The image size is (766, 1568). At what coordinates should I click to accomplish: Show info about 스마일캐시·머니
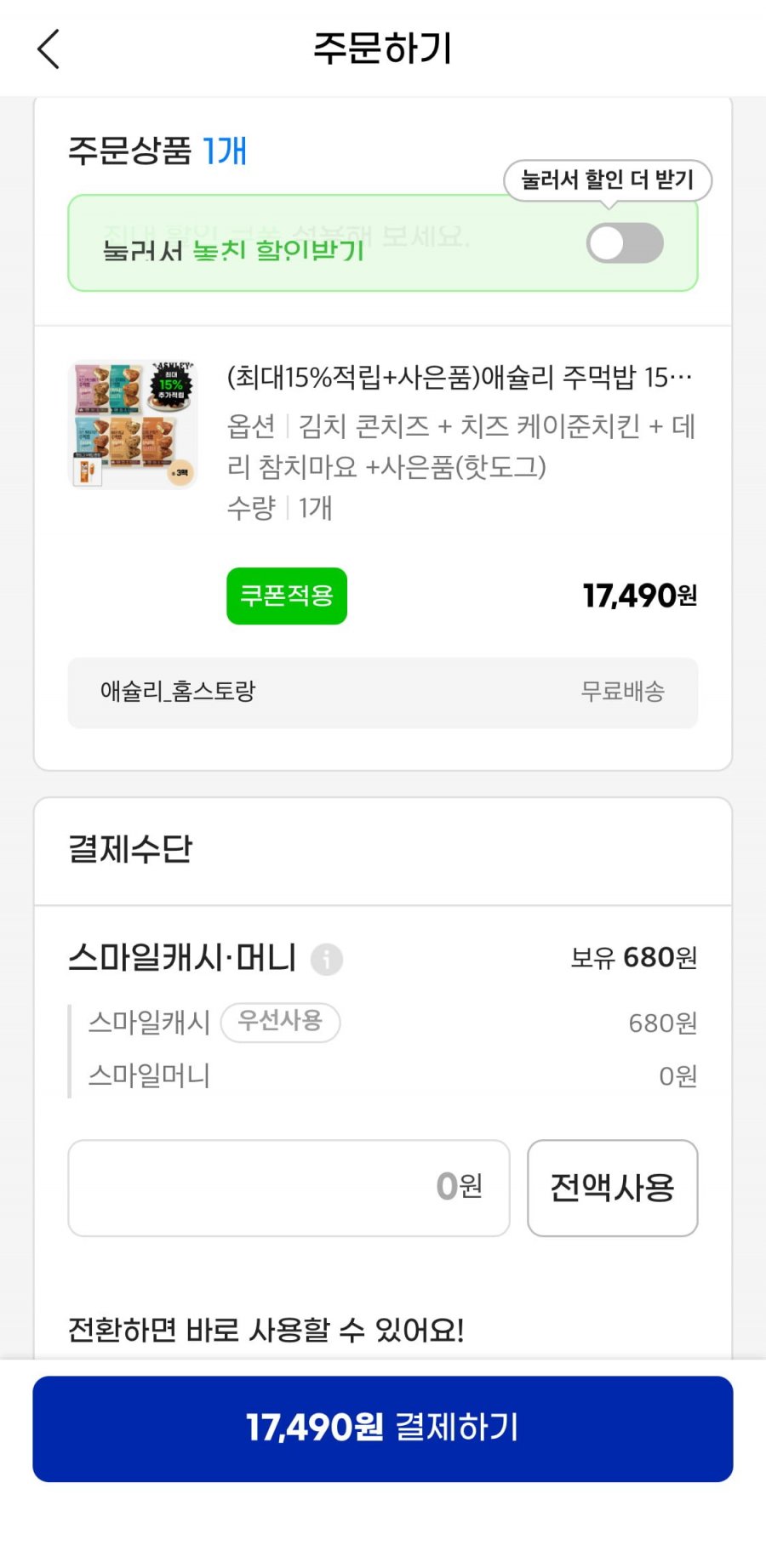click(326, 959)
